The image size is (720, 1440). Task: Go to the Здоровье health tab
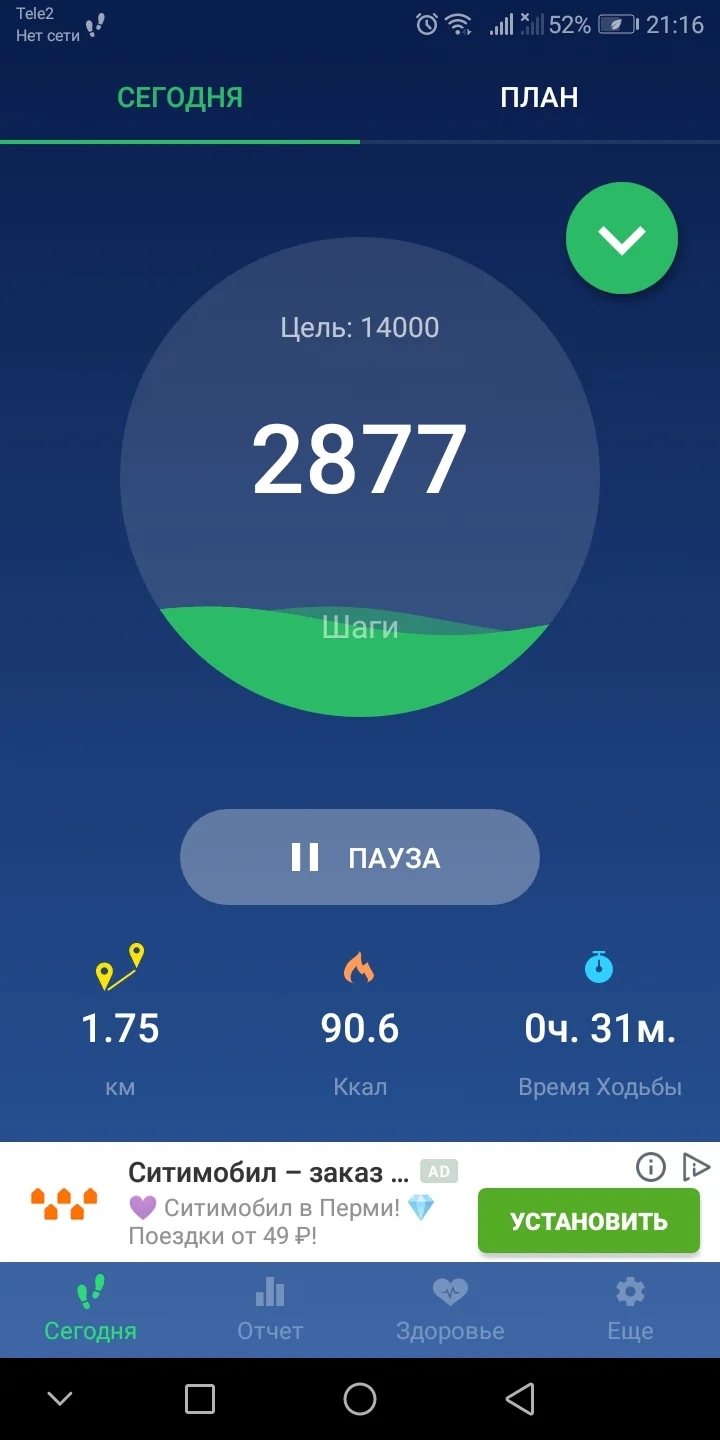point(450,1310)
